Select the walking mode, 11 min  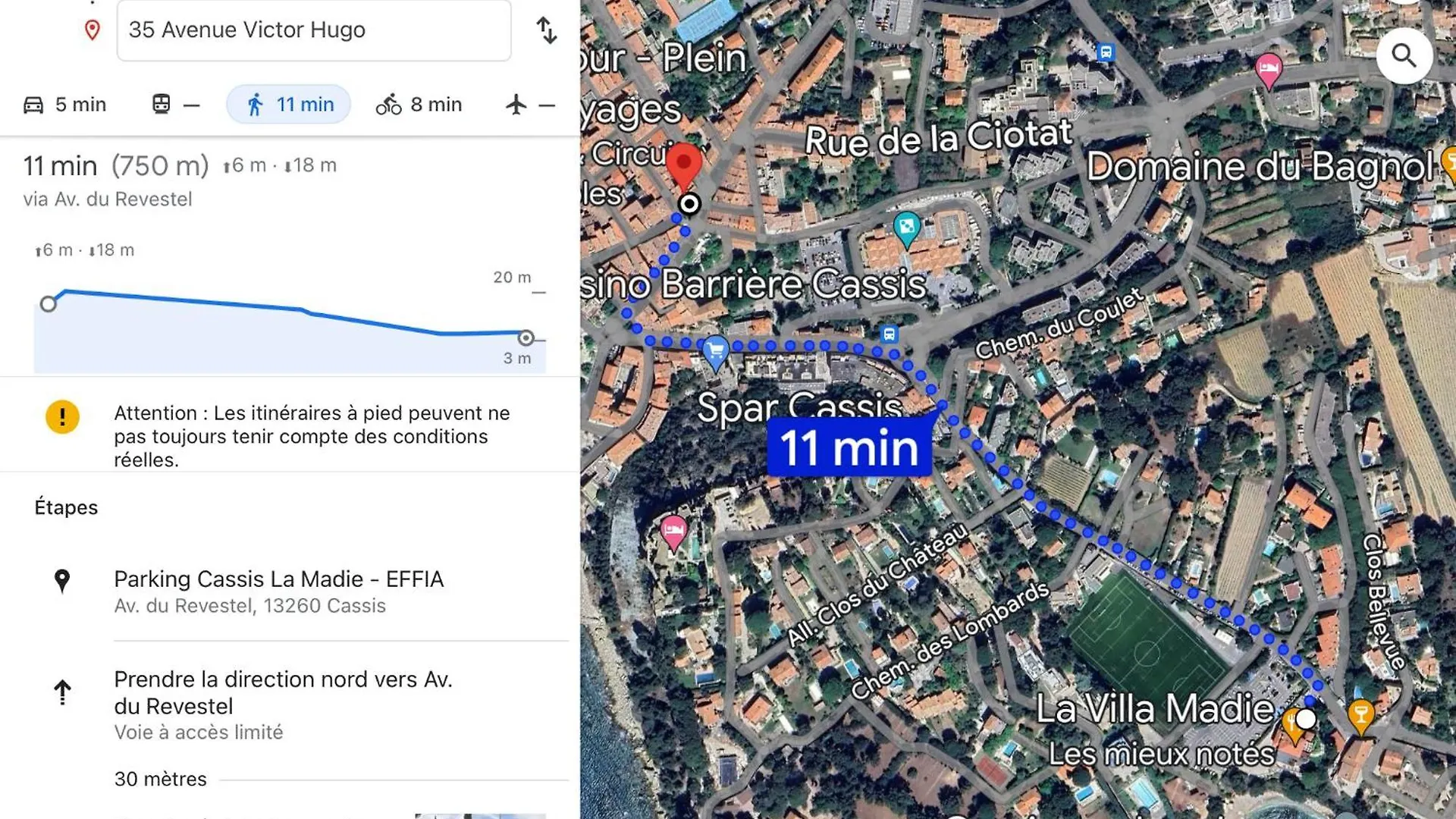pos(289,105)
